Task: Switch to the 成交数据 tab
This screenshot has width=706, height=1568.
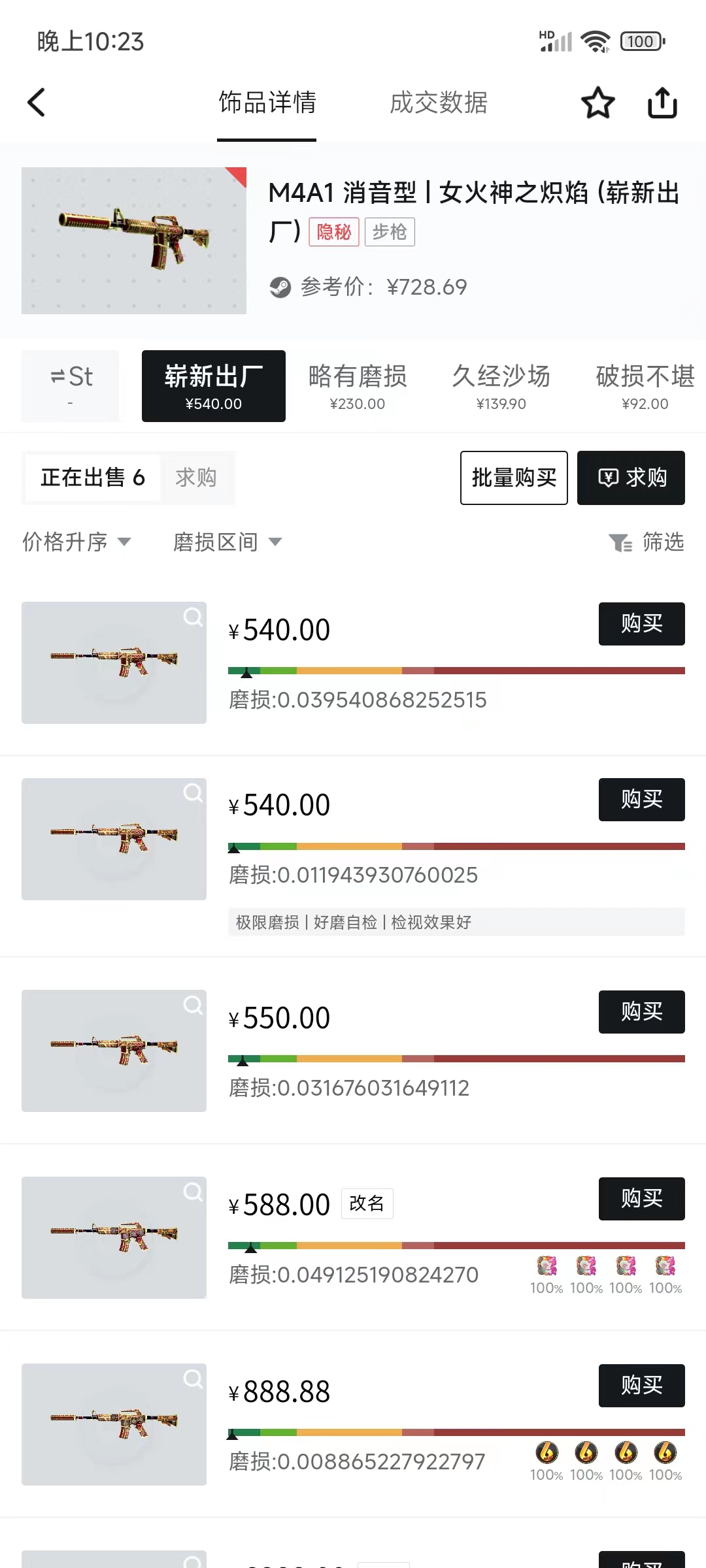Action: 439,103
